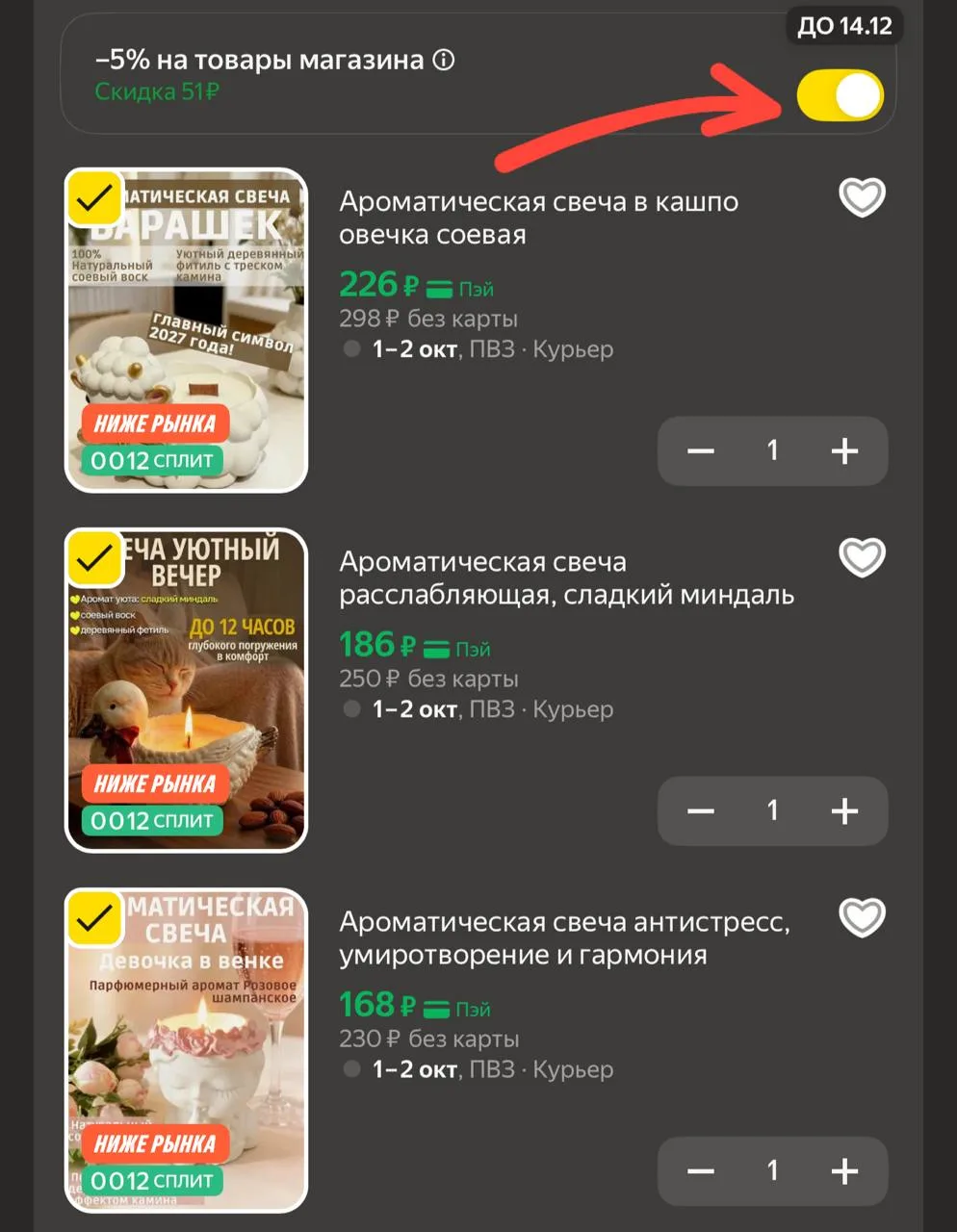Open the sweet almond candle image
This screenshot has height=1232, width=957.
pyautogui.click(x=186, y=690)
